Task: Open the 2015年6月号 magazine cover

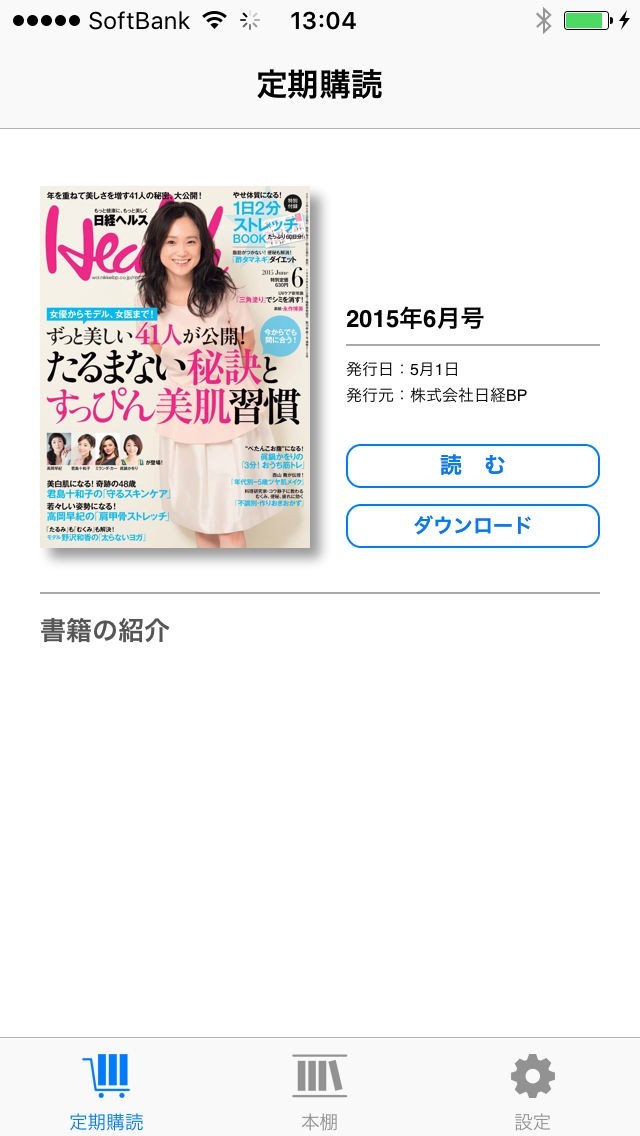Action: 175,366
